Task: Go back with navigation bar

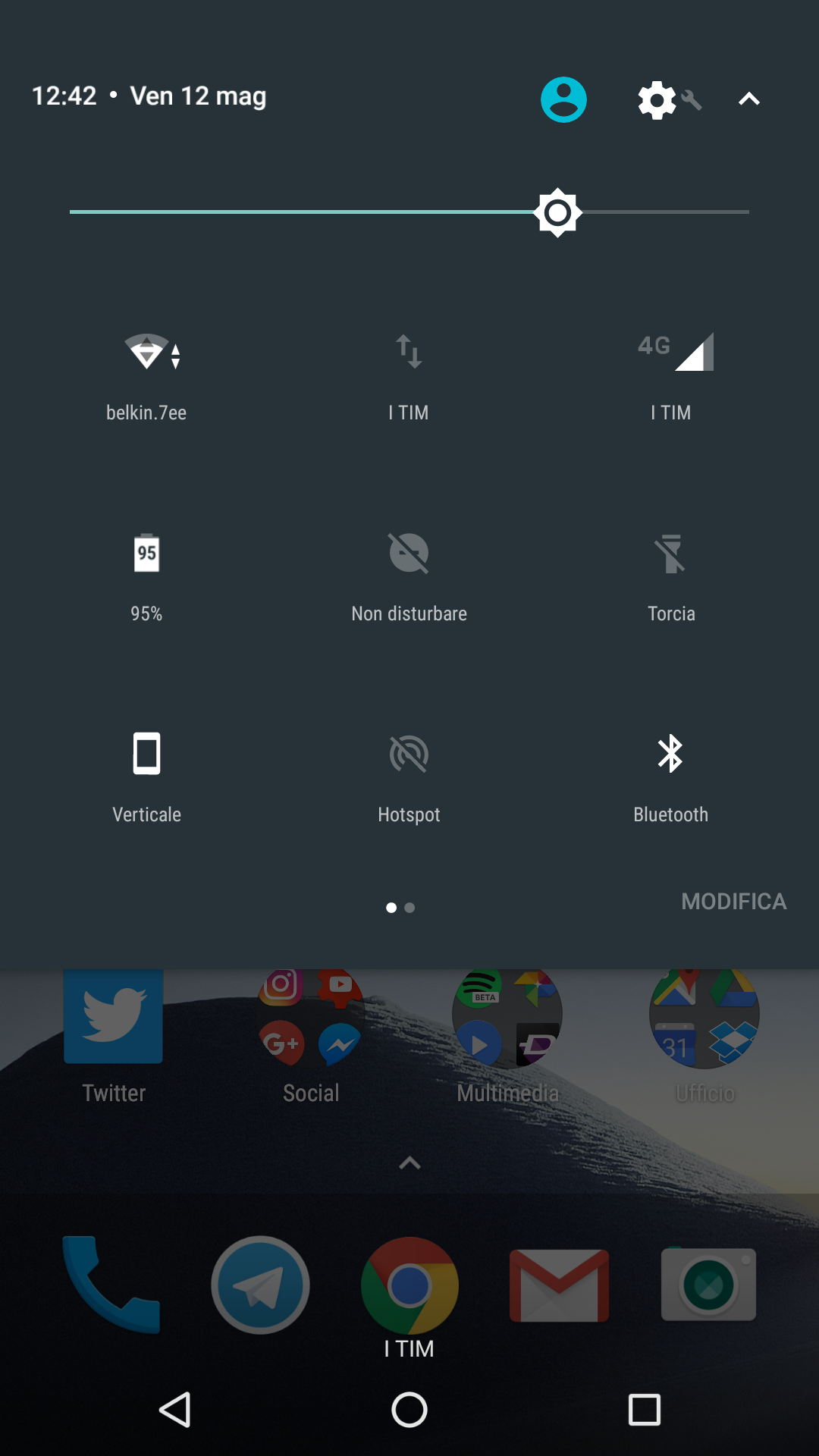Action: coord(175,1410)
